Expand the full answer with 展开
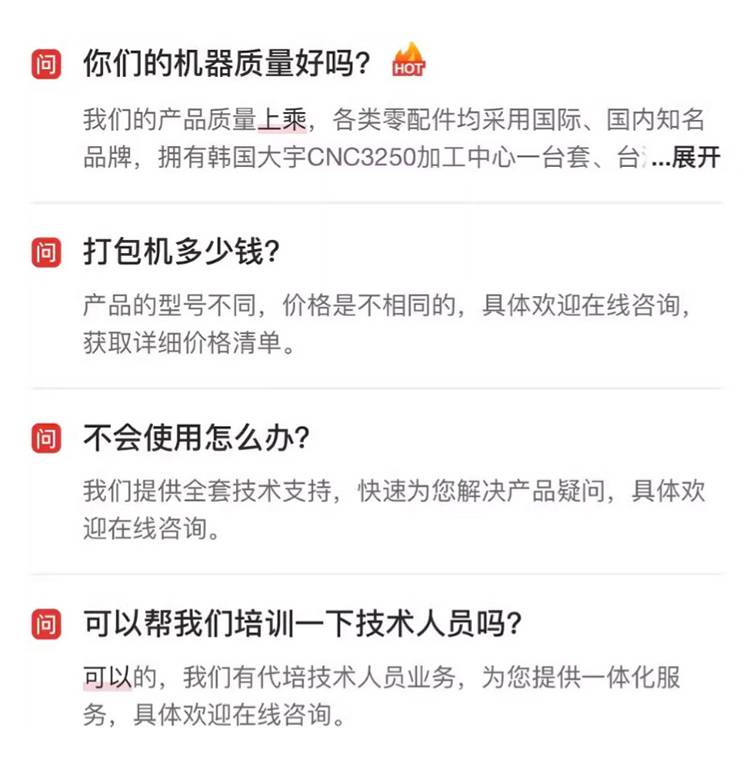750x778 pixels. [x=695, y=158]
